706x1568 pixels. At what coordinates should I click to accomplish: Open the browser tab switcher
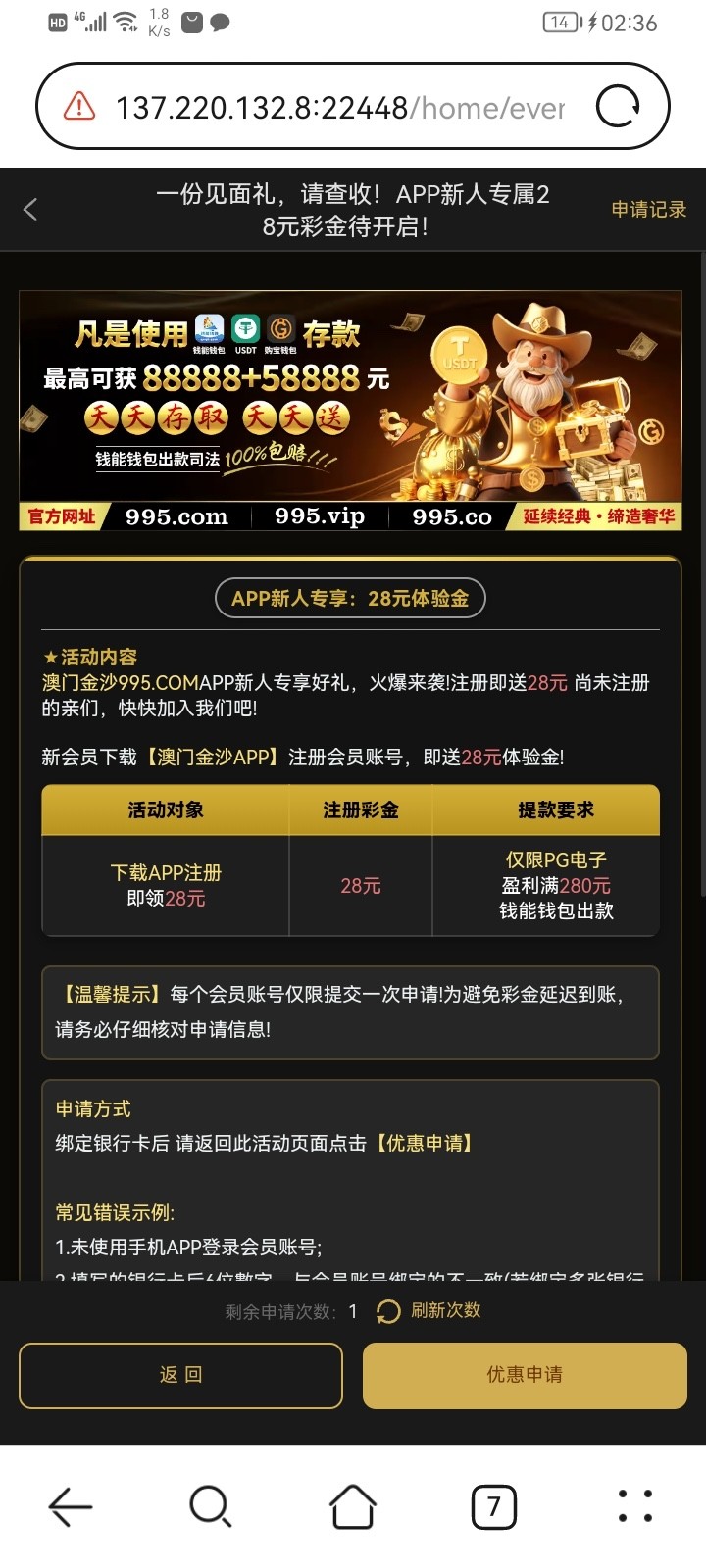click(x=493, y=1506)
